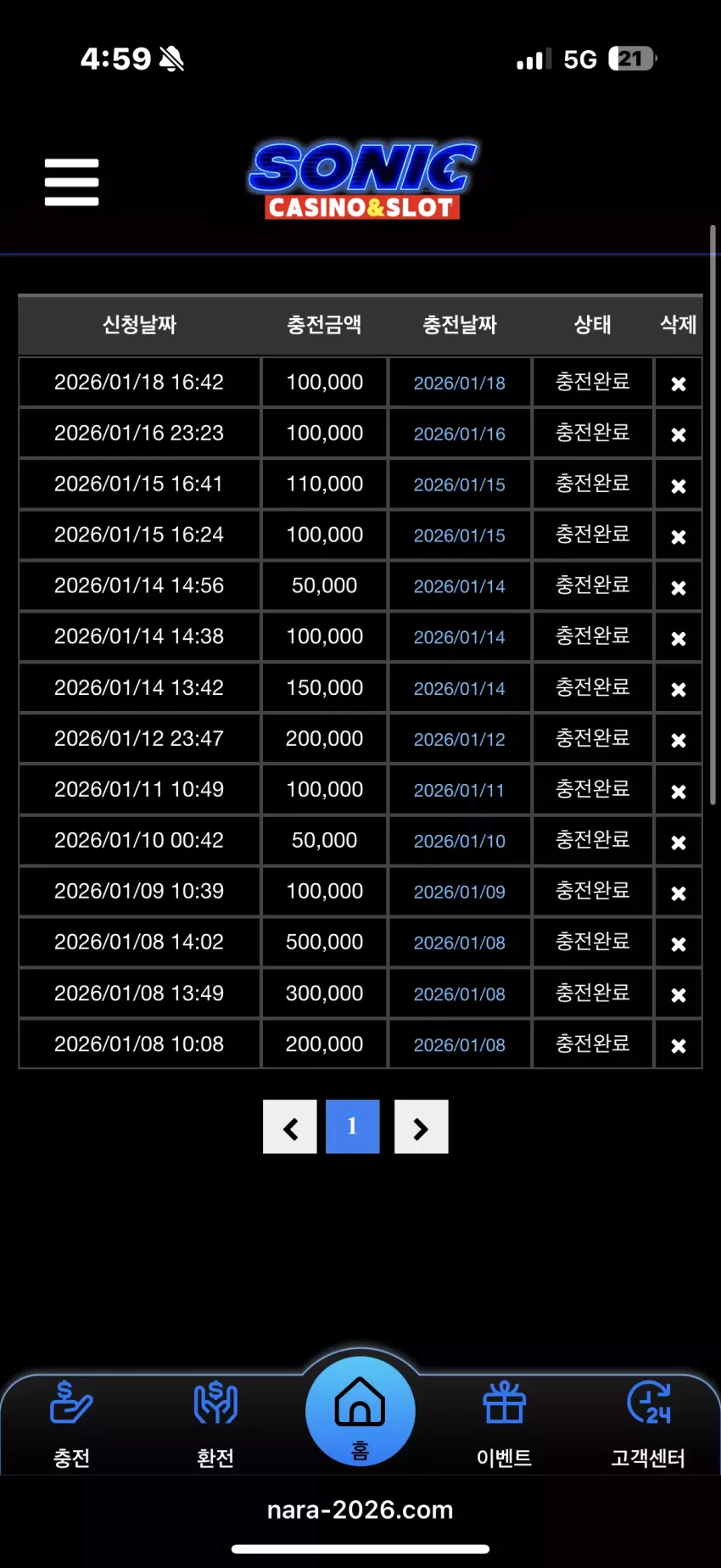
Task: Go to the previous page arrow
Action: click(290, 1127)
